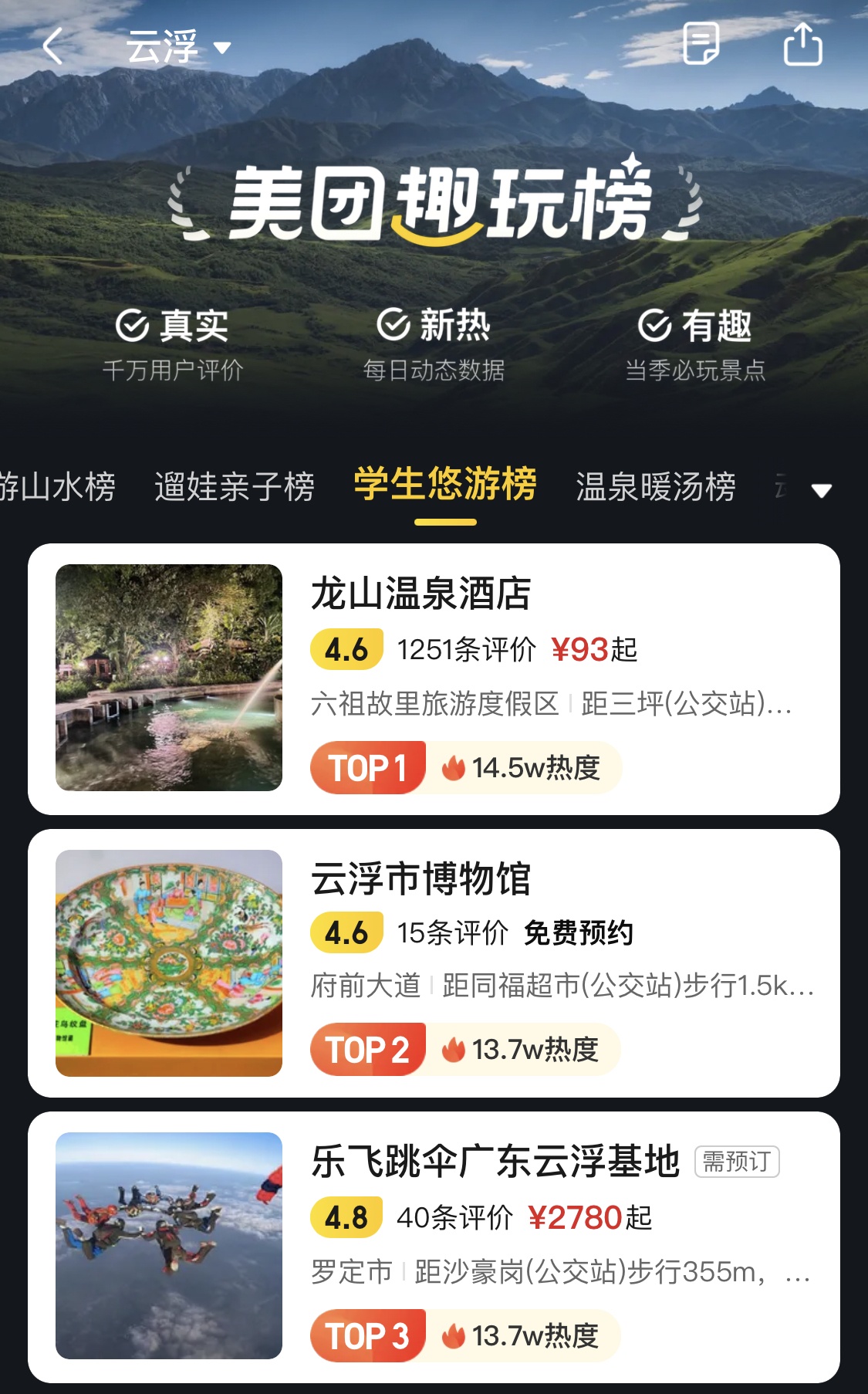The width and height of the screenshot is (868, 1394).
Task: Switch to the 温泉暖汤榜 tab
Action: pos(655,487)
